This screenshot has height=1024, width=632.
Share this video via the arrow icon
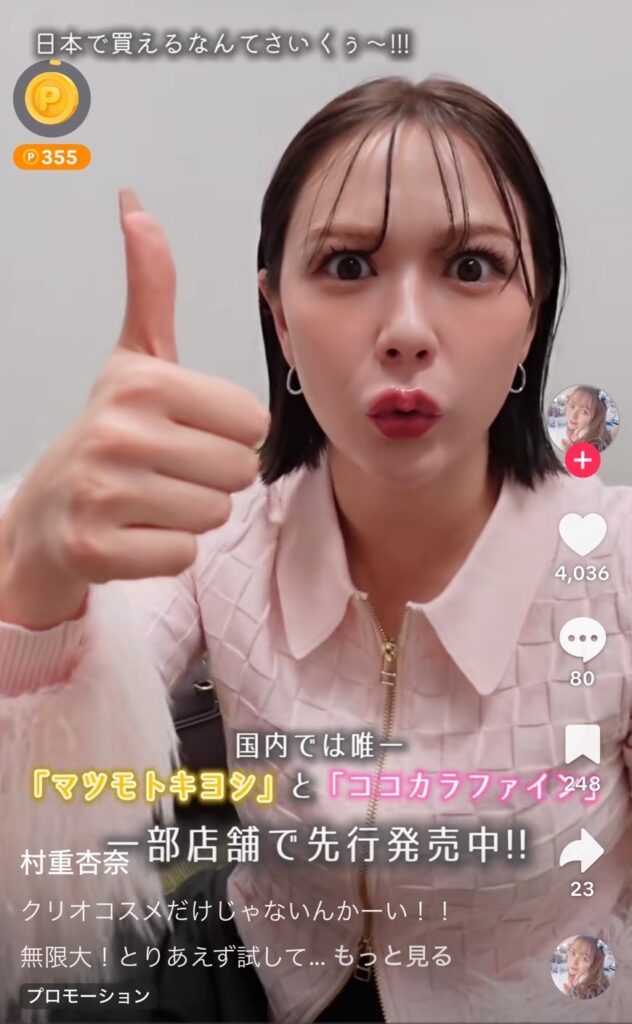click(x=582, y=851)
